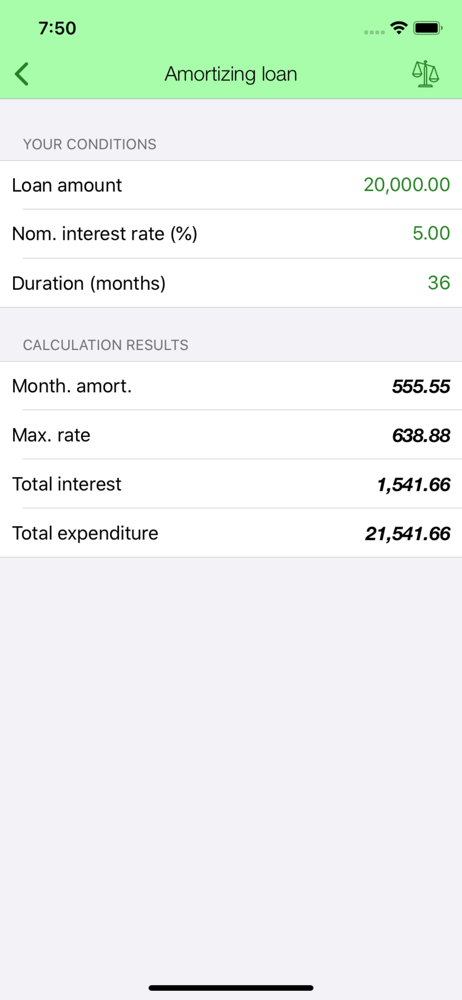Edit the Loan amount field

231,185
